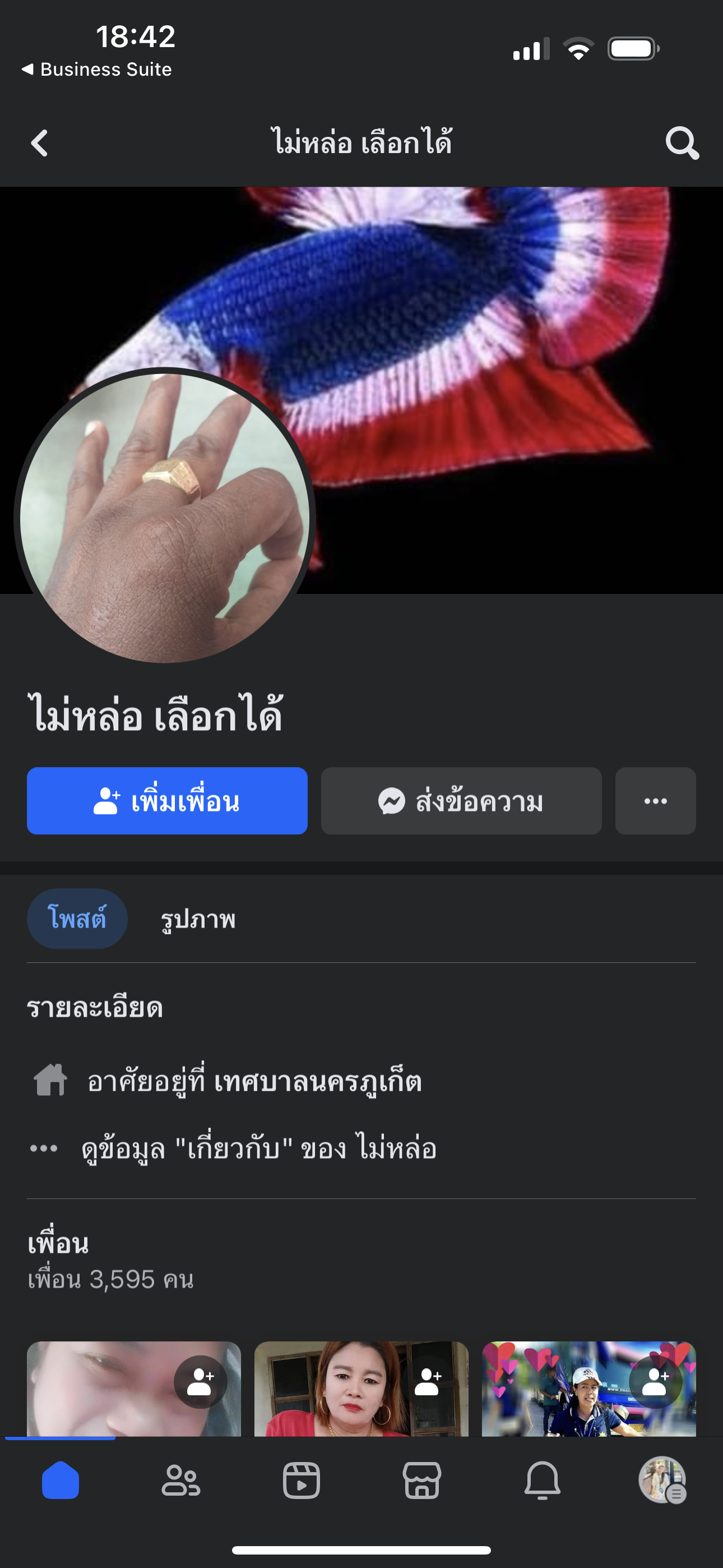Open the notifications bell
Image resolution: width=723 pixels, height=1568 pixels.
click(x=543, y=1481)
